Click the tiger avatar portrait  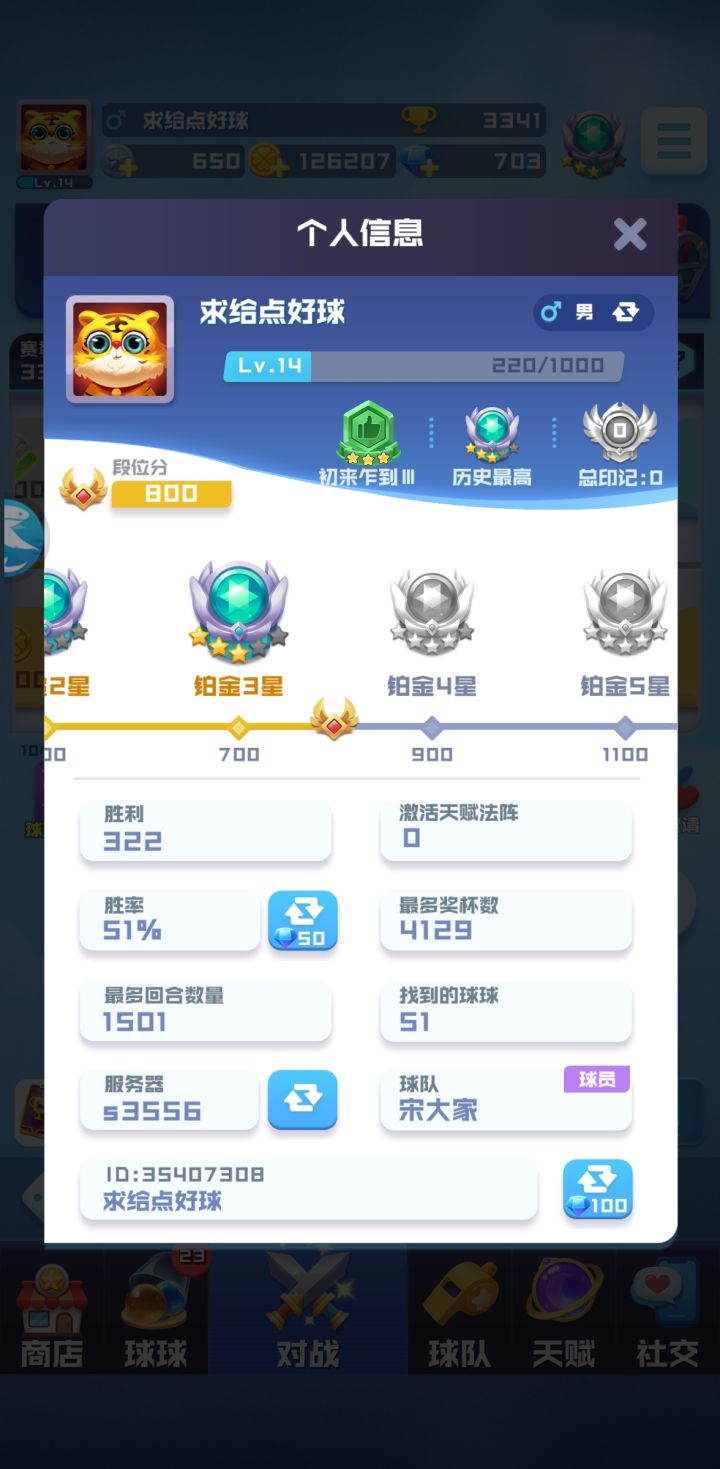(x=120, y=352)
